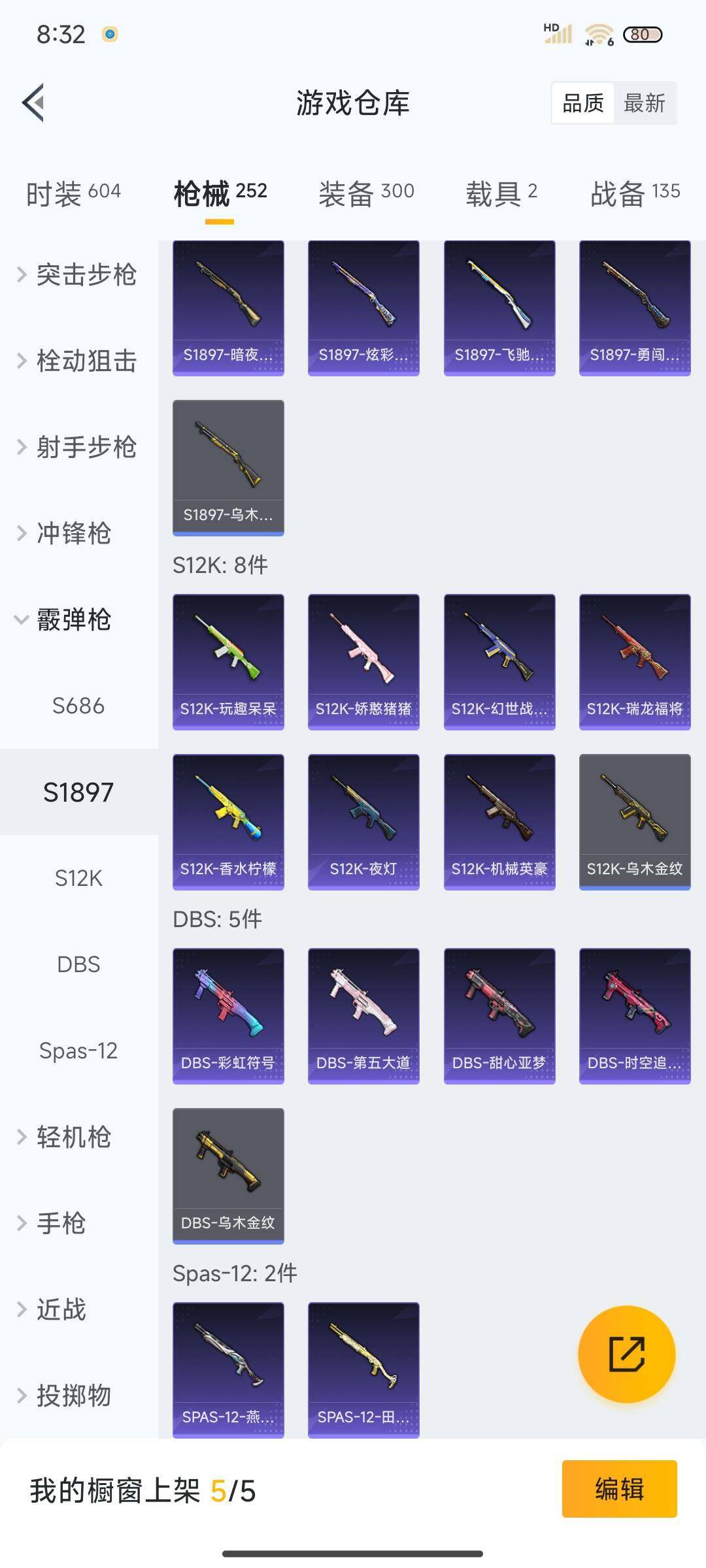Switch to the 战备 tab
Viewport: 706px width, 1568px height.
pos(635,193)
